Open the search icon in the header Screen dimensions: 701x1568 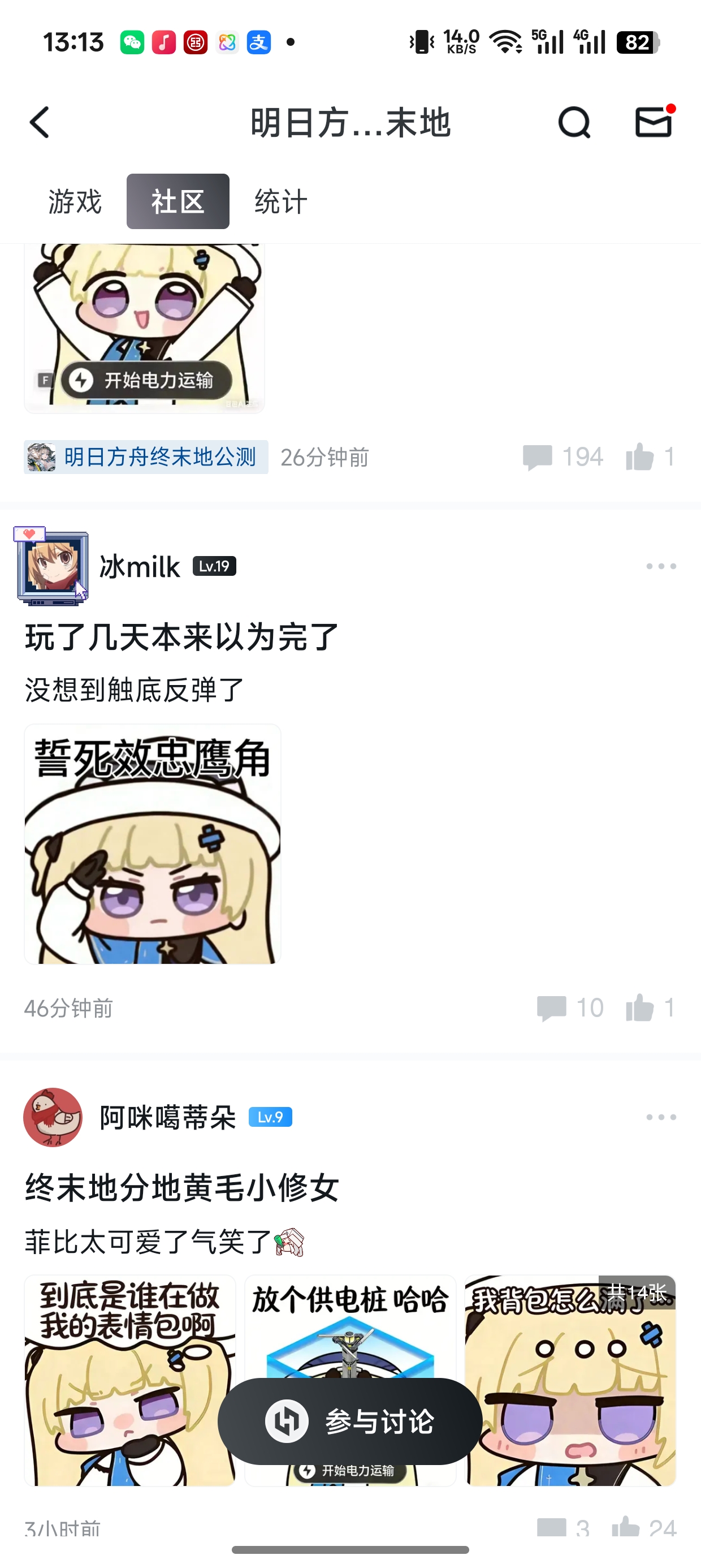click(x=574, y=122)
